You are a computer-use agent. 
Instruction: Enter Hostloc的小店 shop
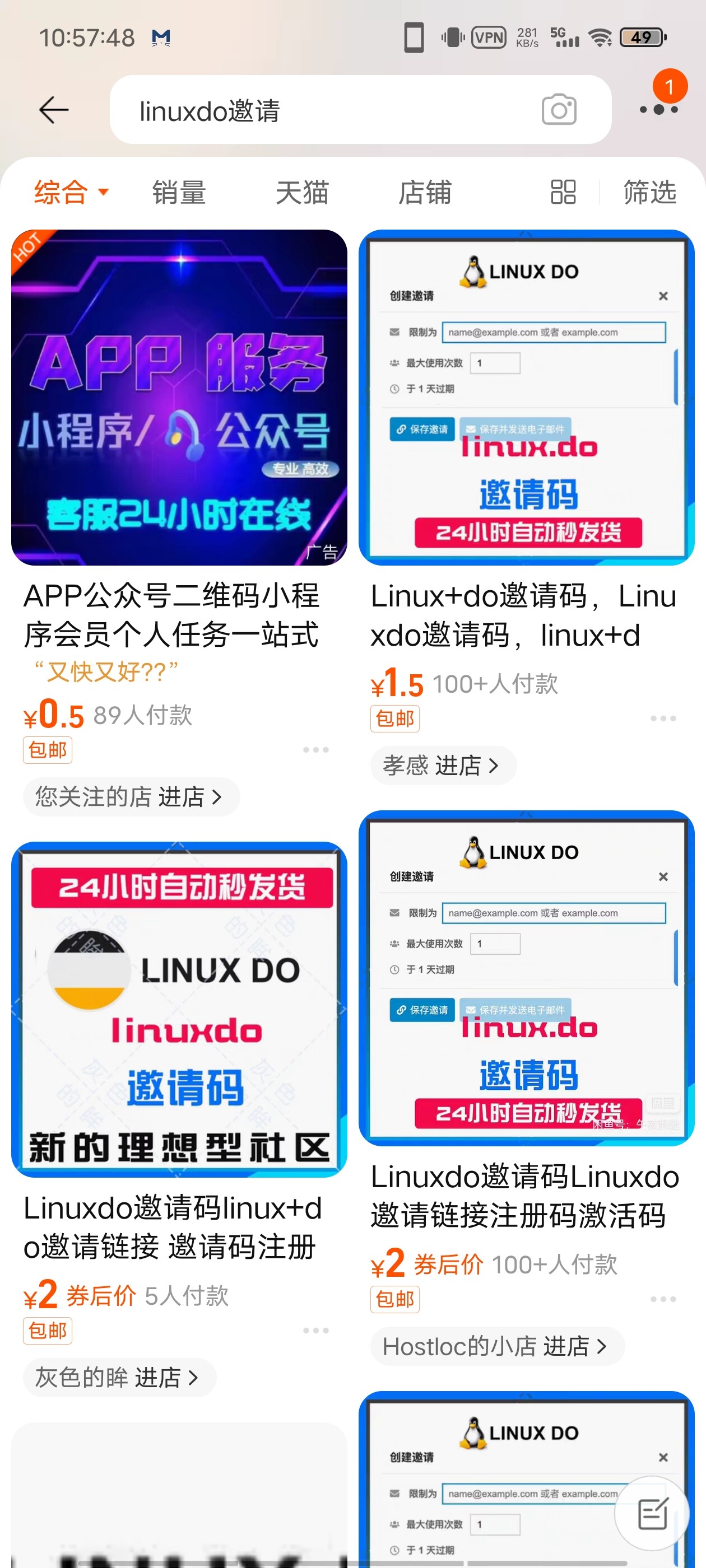[x=497, y=1346]
